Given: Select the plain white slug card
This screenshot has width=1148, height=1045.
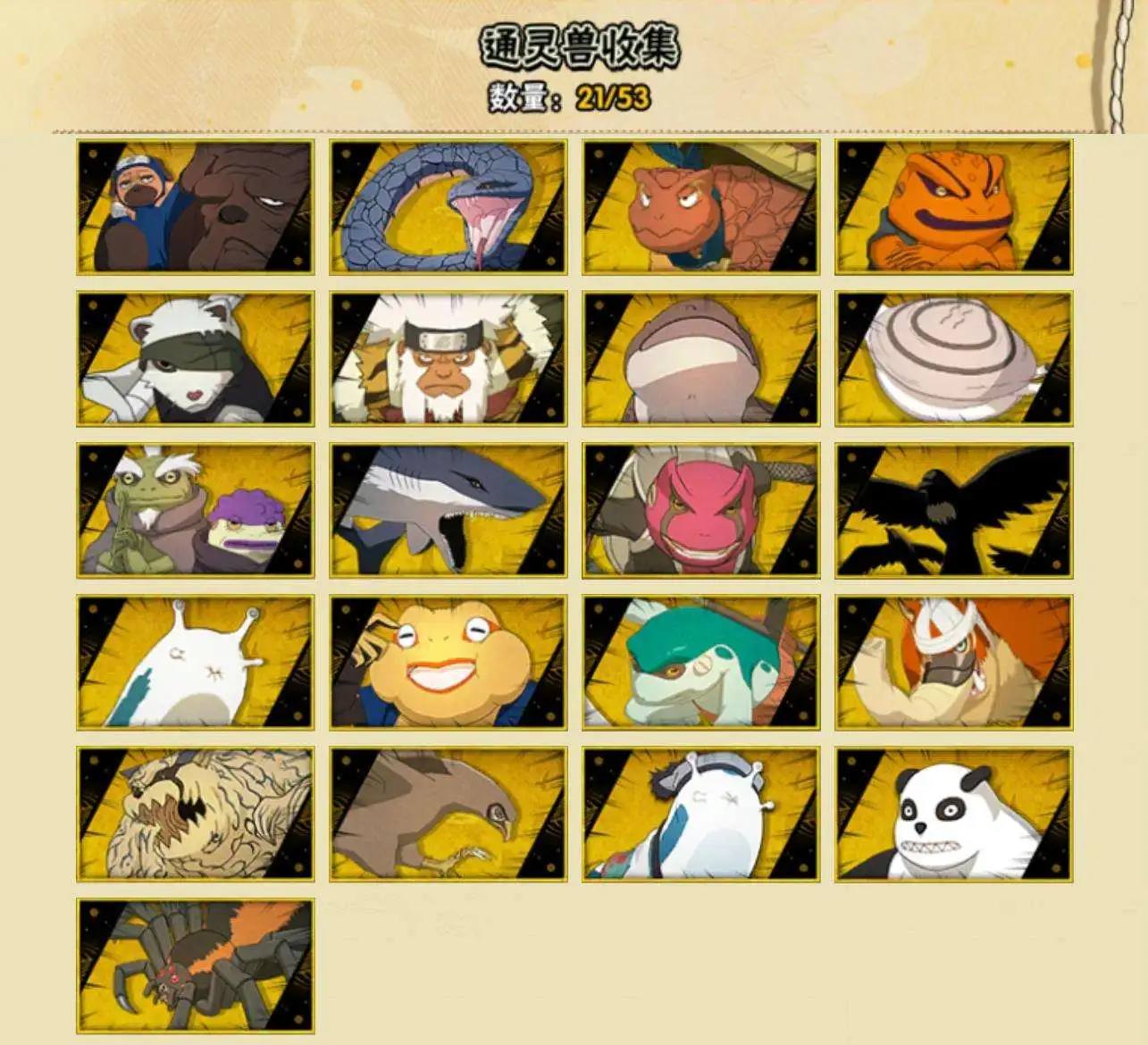Looking at the screenshot, I should (x=195, y=662).
